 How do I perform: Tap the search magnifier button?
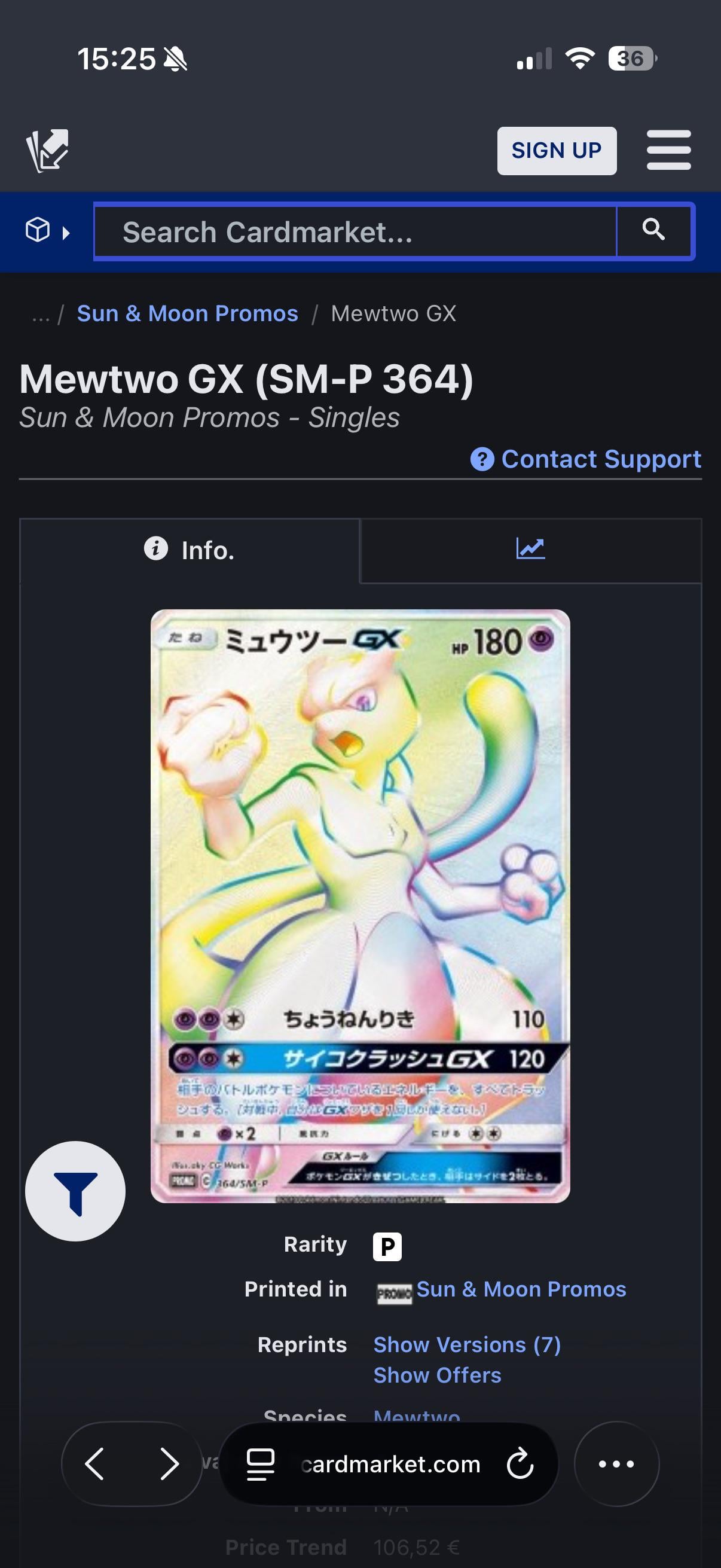click(x=654, y=230)
